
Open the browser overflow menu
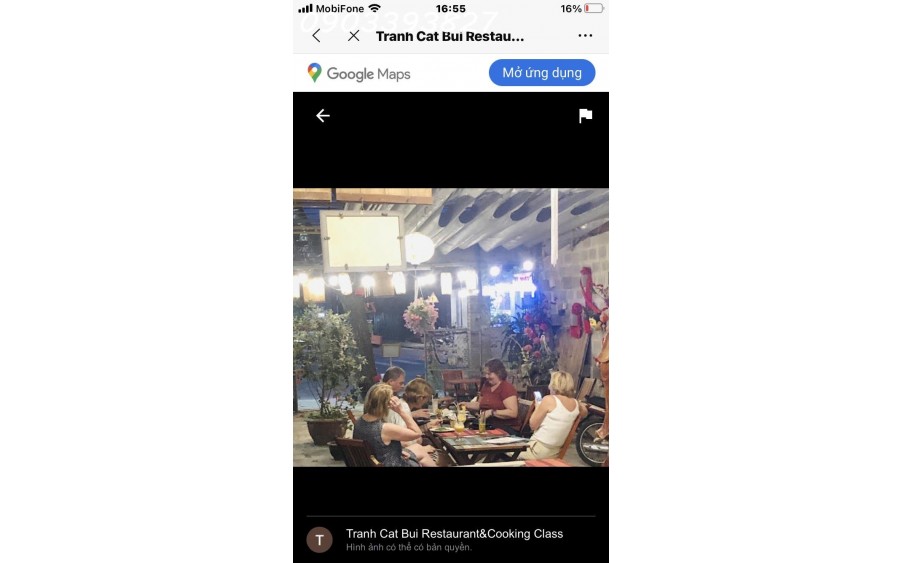click(585, 36)
